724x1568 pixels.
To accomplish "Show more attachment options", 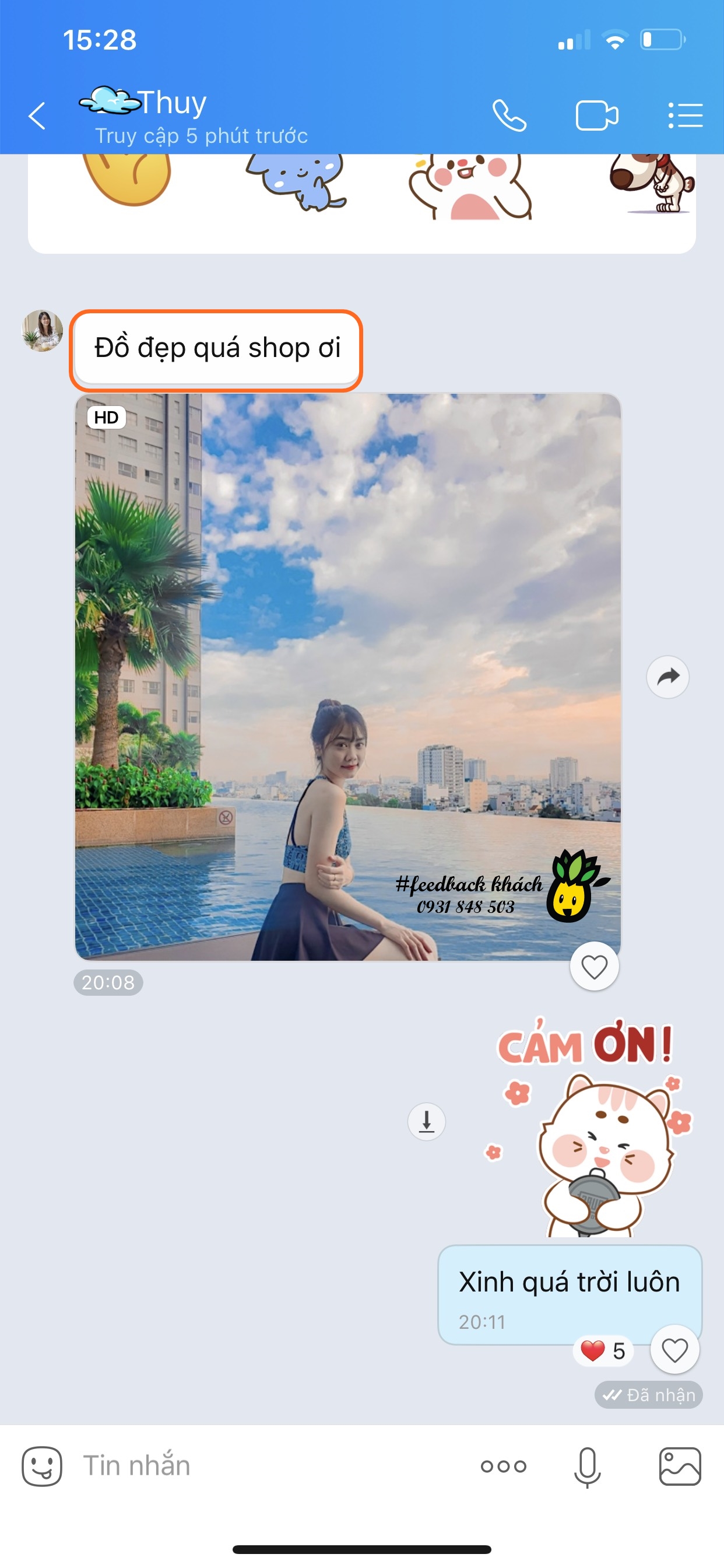I will click(503, 1466).
